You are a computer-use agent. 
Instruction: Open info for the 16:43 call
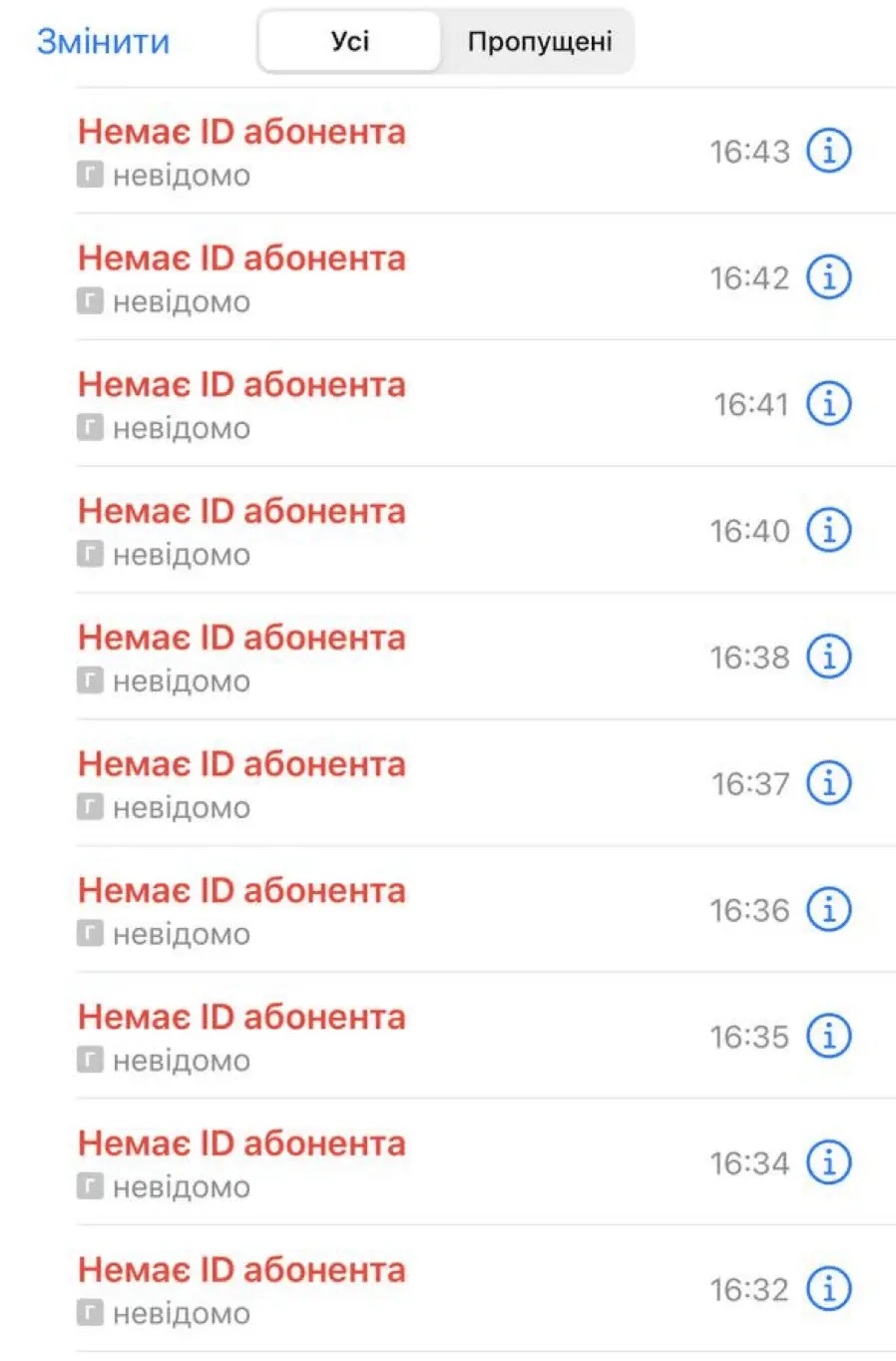click(828, 152)
